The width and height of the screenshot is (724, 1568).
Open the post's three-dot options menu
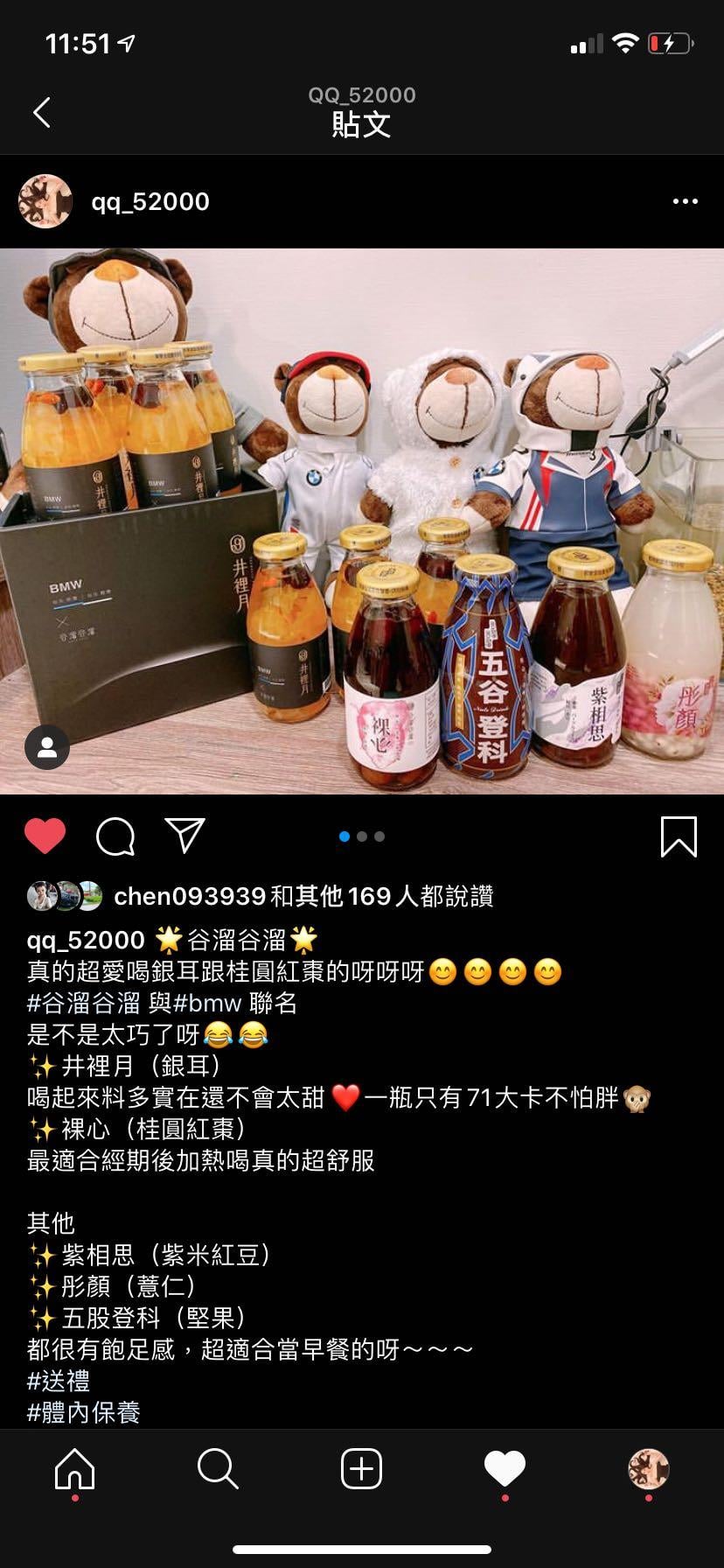(x=685, y=201)
